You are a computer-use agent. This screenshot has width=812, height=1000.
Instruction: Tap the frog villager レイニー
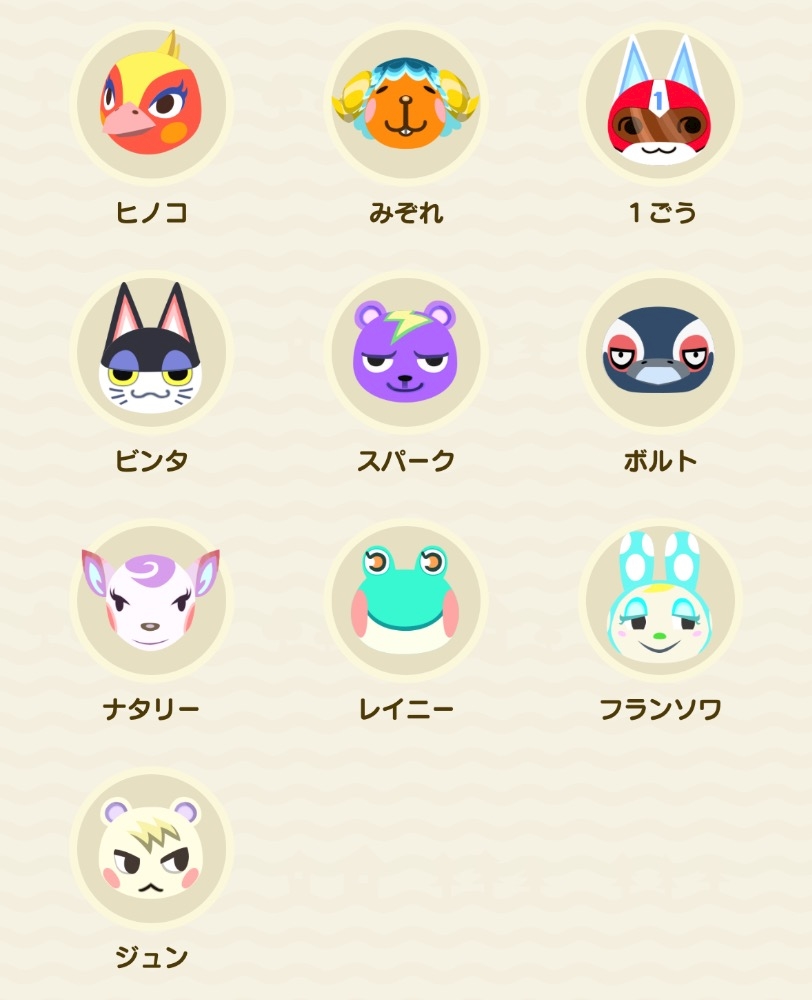(x=406, y=599)
